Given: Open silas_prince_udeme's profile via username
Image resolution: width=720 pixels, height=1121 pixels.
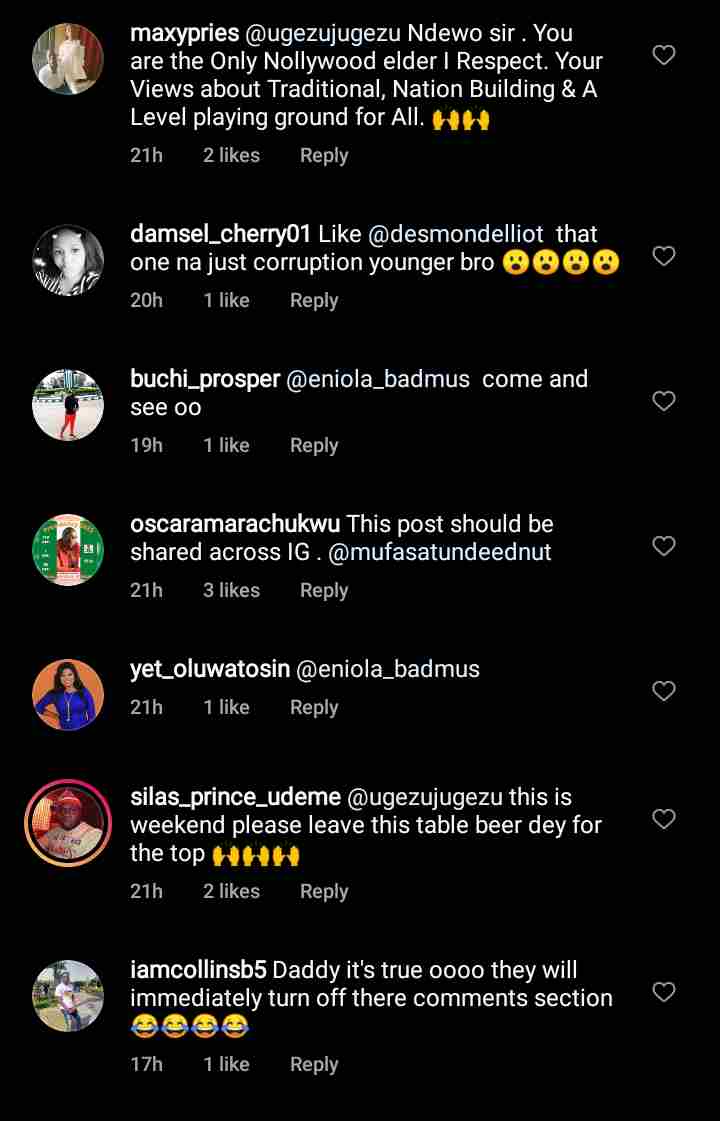Looking at the screenshot, I should 235,797.
